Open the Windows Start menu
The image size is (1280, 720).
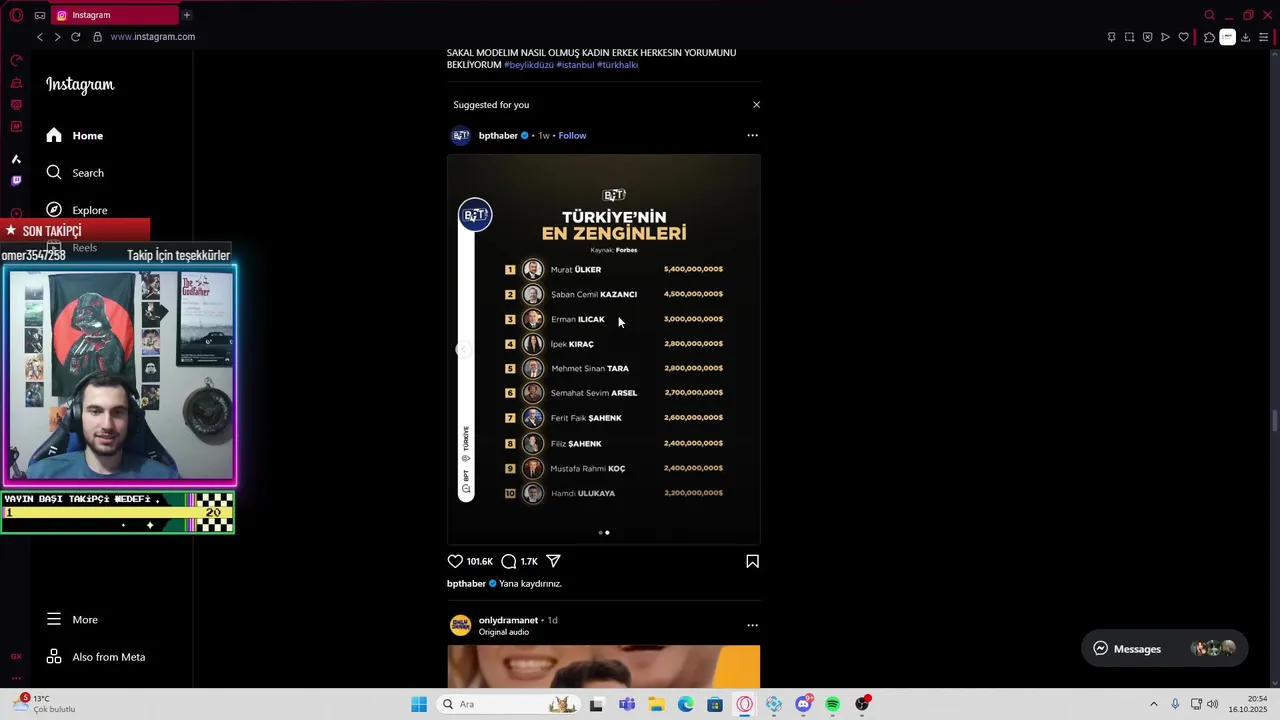click(x=418, y=704)
